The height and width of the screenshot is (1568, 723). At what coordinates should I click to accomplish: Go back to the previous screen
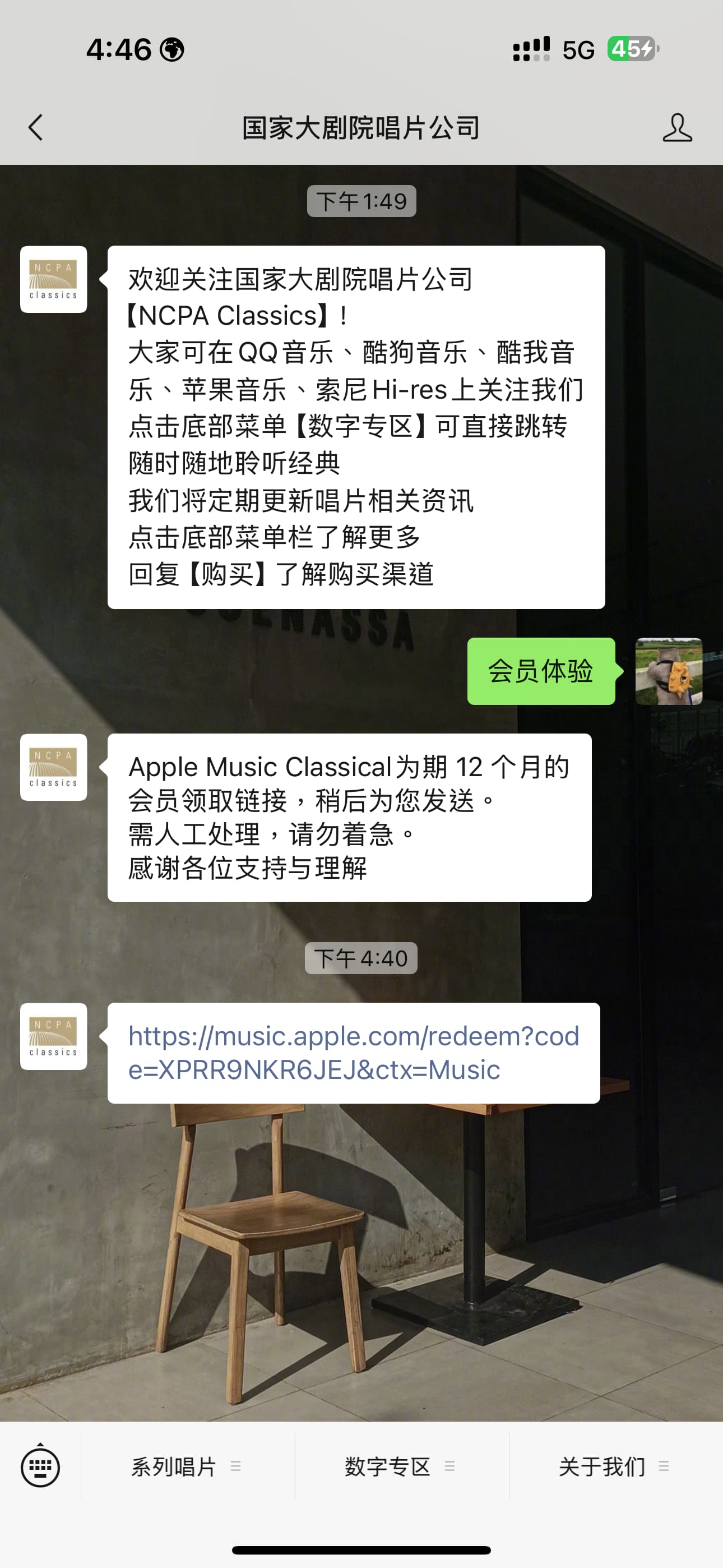point(36,128)
